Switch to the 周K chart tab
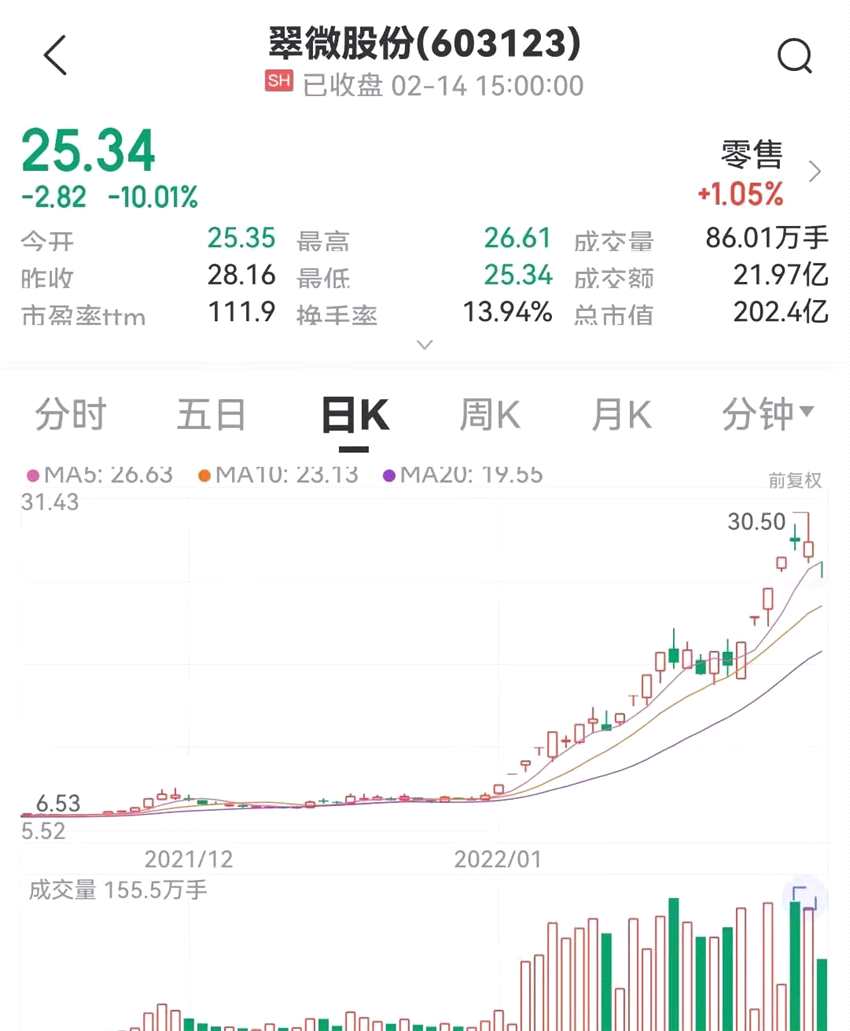 point(489,414)
